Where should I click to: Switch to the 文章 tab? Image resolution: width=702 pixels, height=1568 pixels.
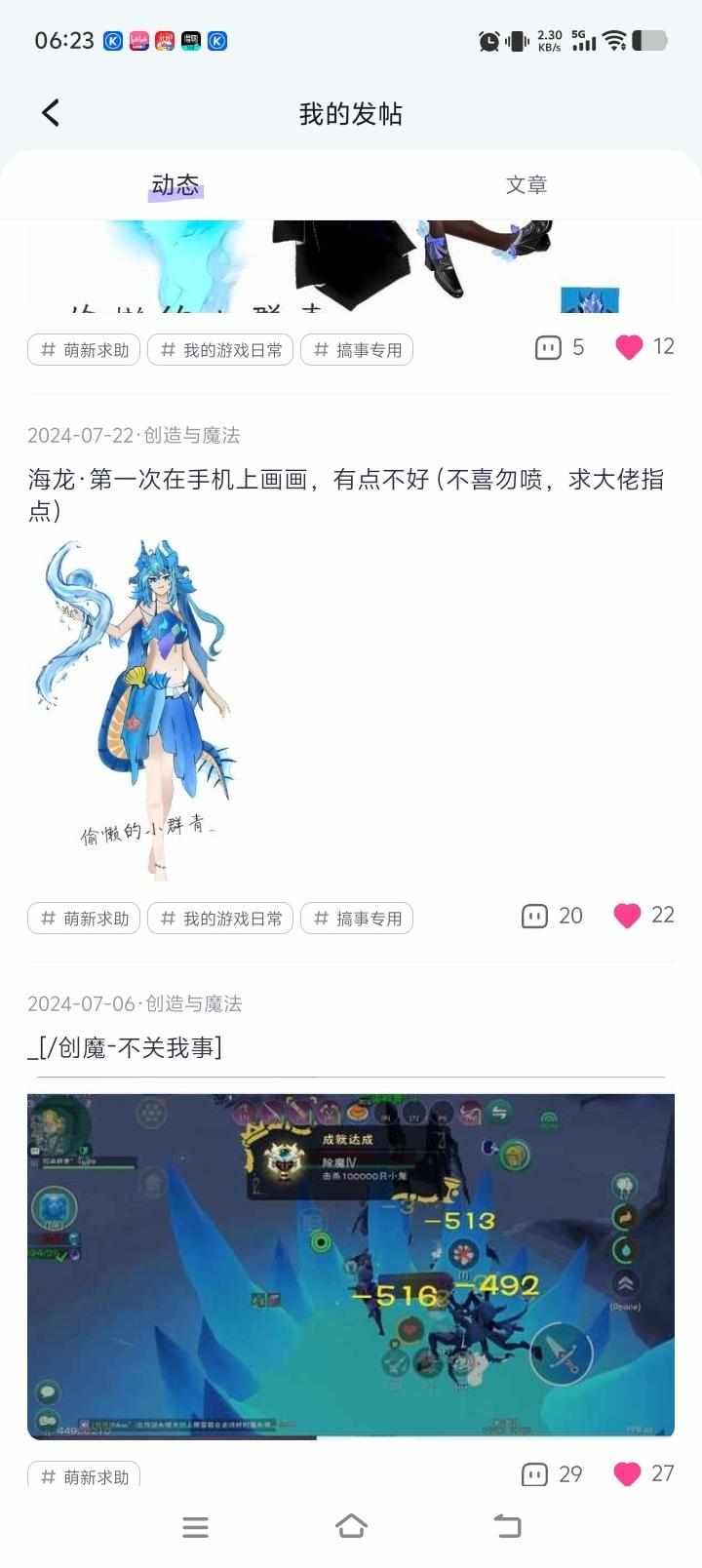(x=526, y=184)
